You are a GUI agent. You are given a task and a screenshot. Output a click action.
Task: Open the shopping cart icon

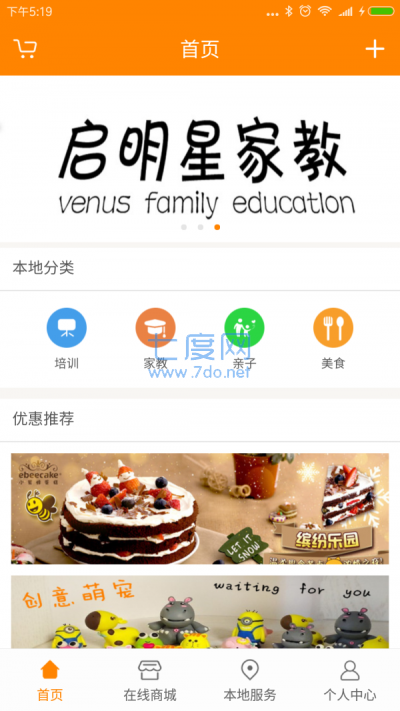(x=25, y=49)
